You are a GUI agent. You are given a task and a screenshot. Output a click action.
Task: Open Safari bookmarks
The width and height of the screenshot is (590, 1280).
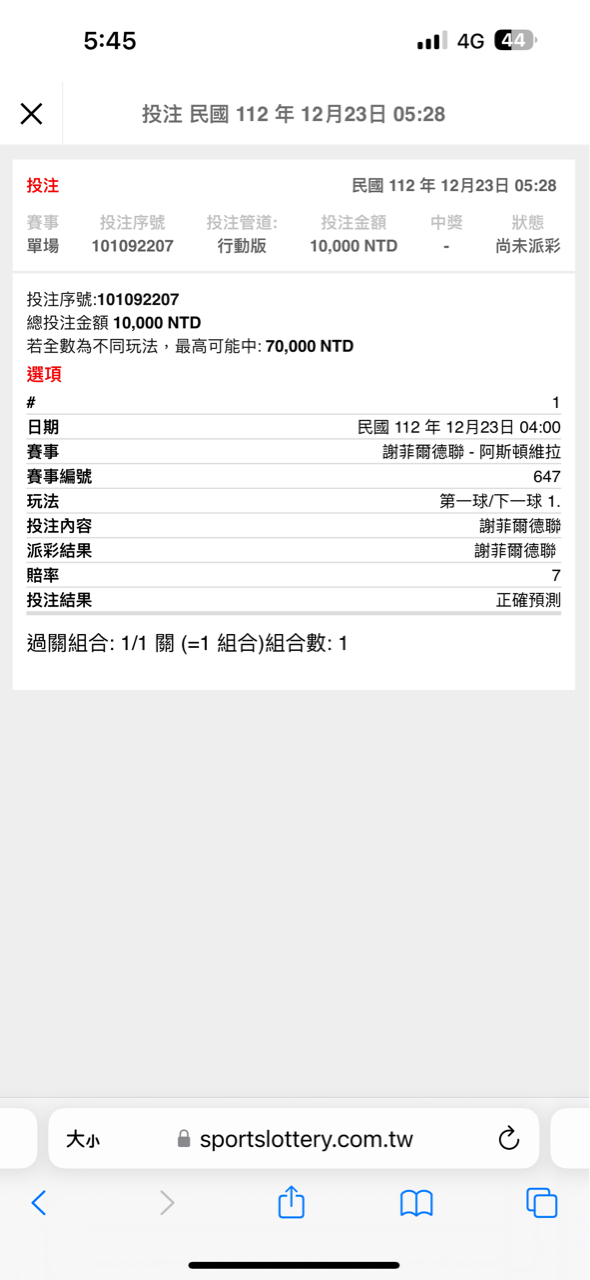(x=416, y=1203)
